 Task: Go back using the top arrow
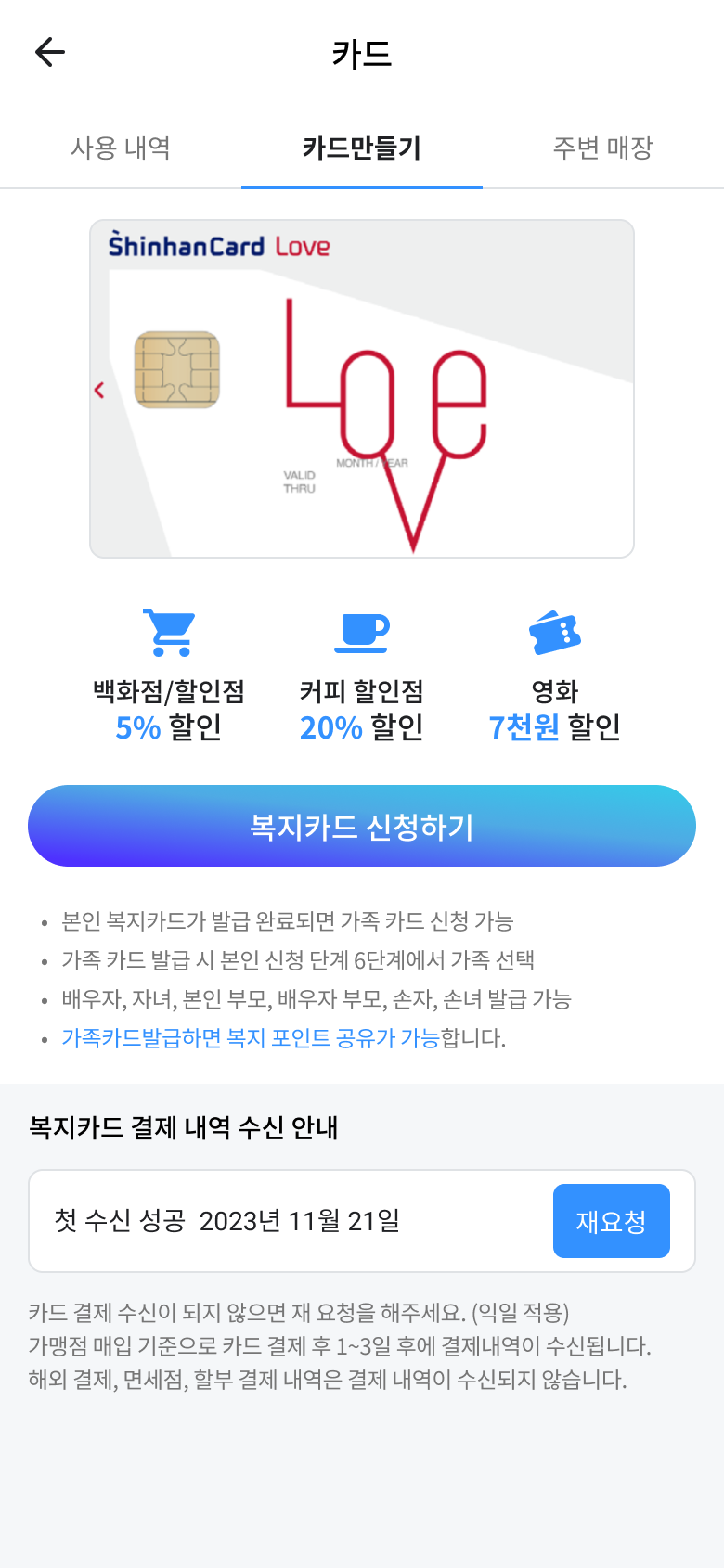pos(49,52)
